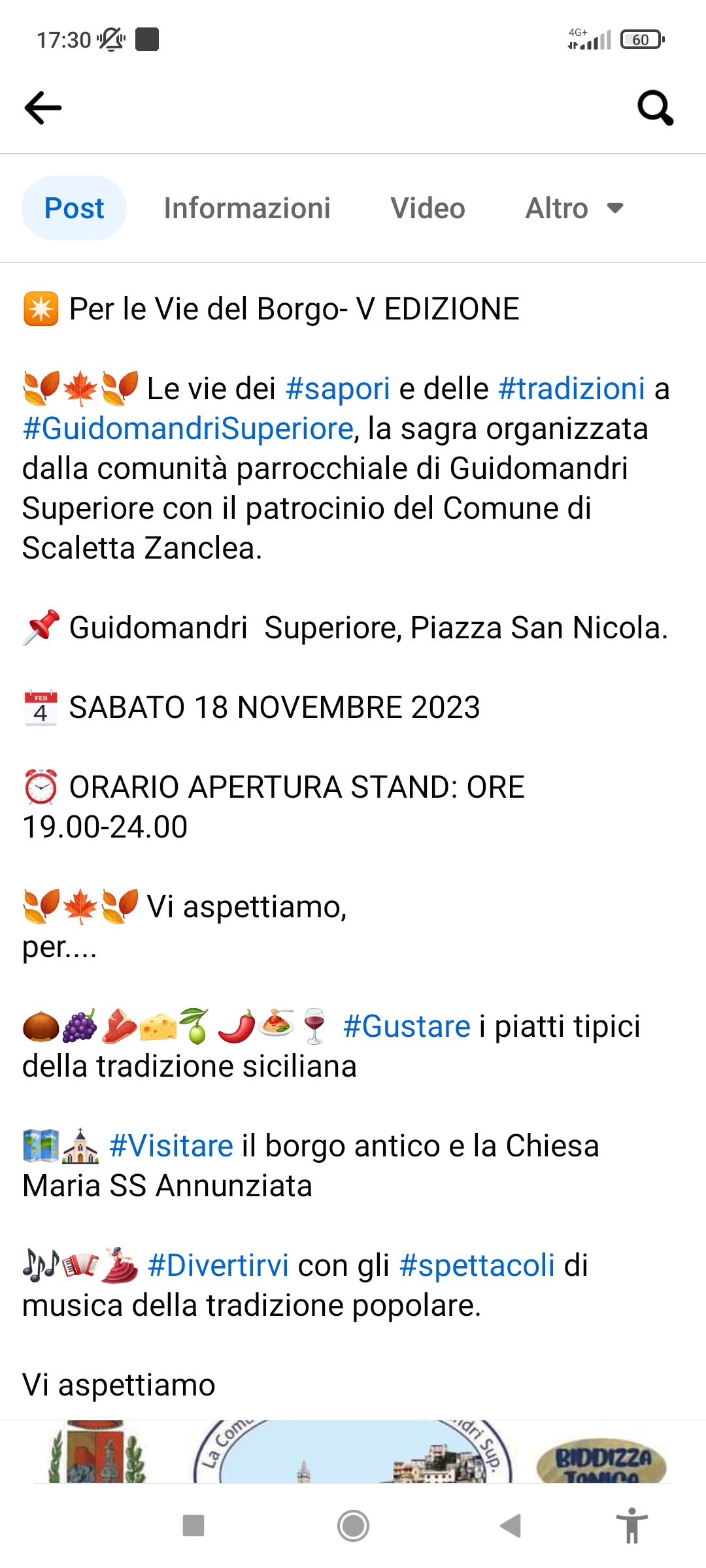Open the event poster image
Viewport: 706px width, 1568px height.
(353, 1452)
